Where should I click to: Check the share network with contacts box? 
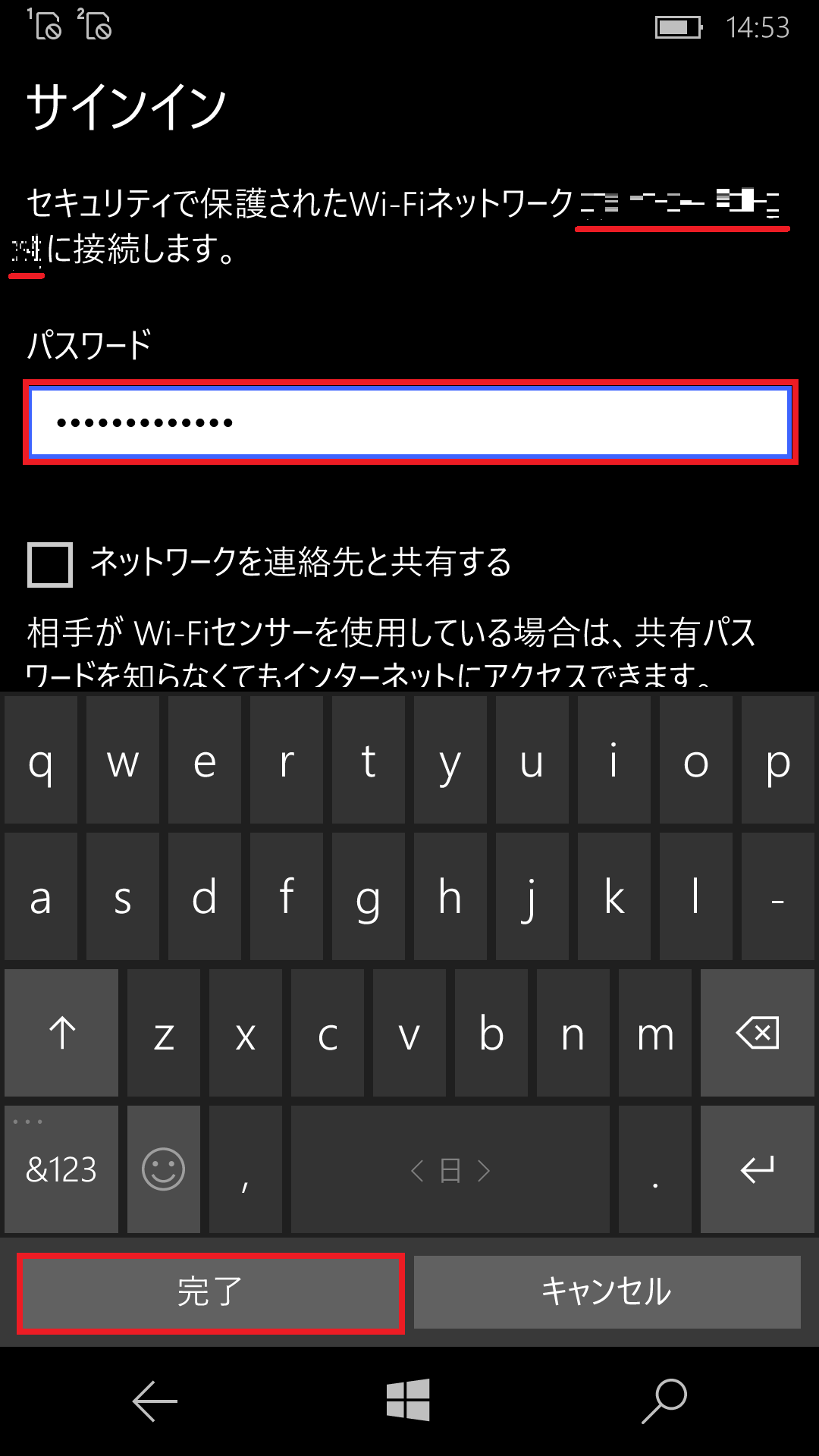(50, 564)
